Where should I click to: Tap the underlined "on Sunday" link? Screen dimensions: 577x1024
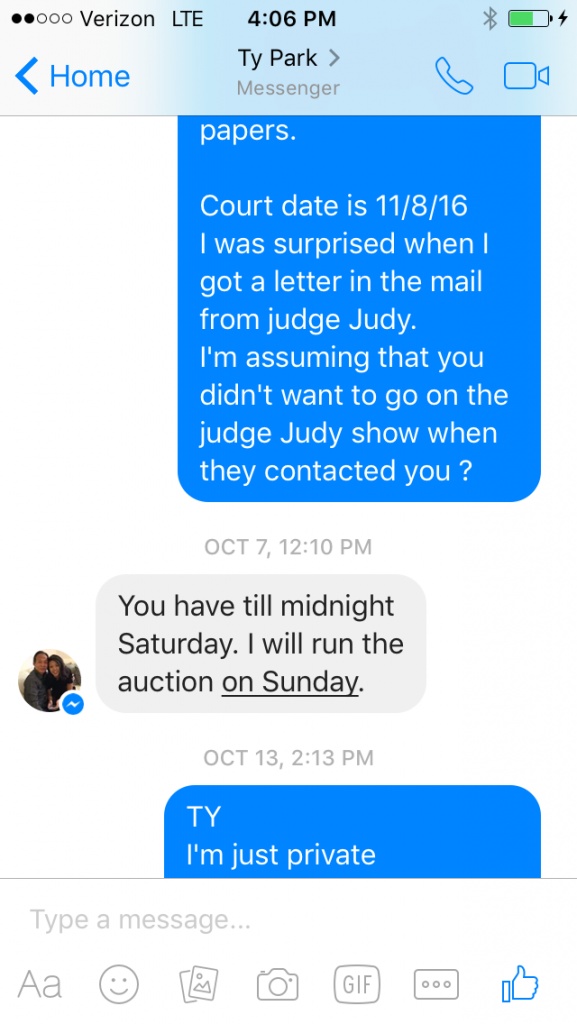290,682
